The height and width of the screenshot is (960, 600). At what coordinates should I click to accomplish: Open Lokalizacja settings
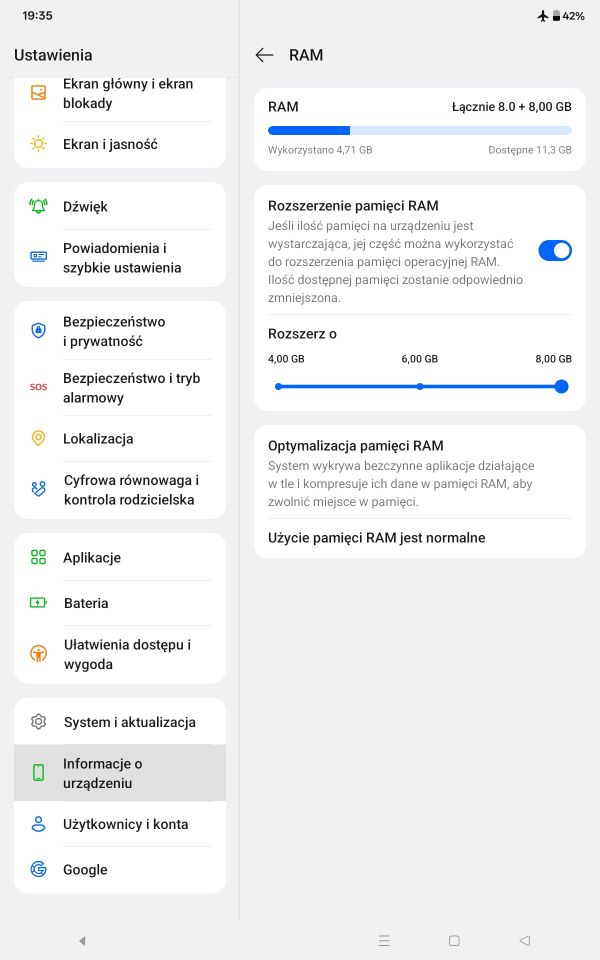point(120,438)
